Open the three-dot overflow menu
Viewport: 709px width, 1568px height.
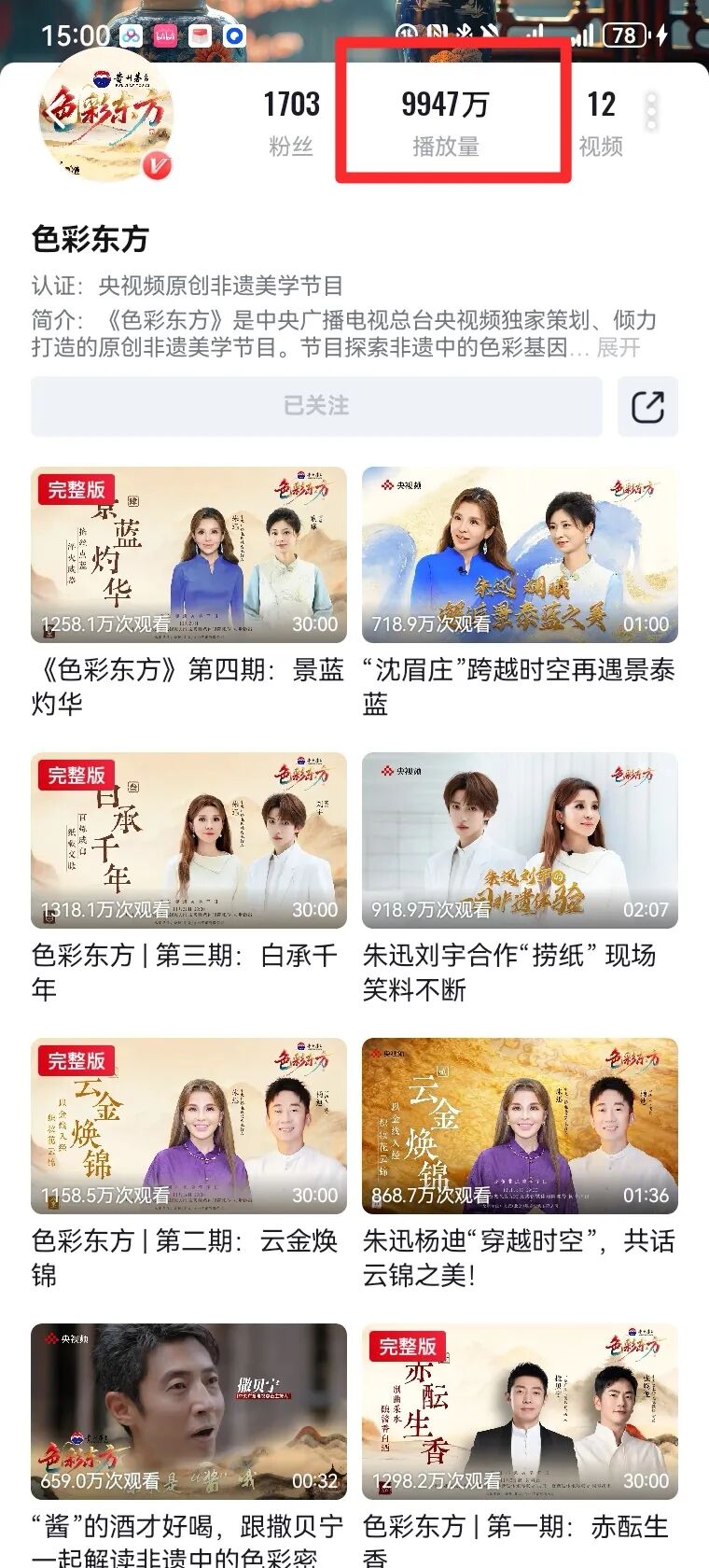(651, 112)
